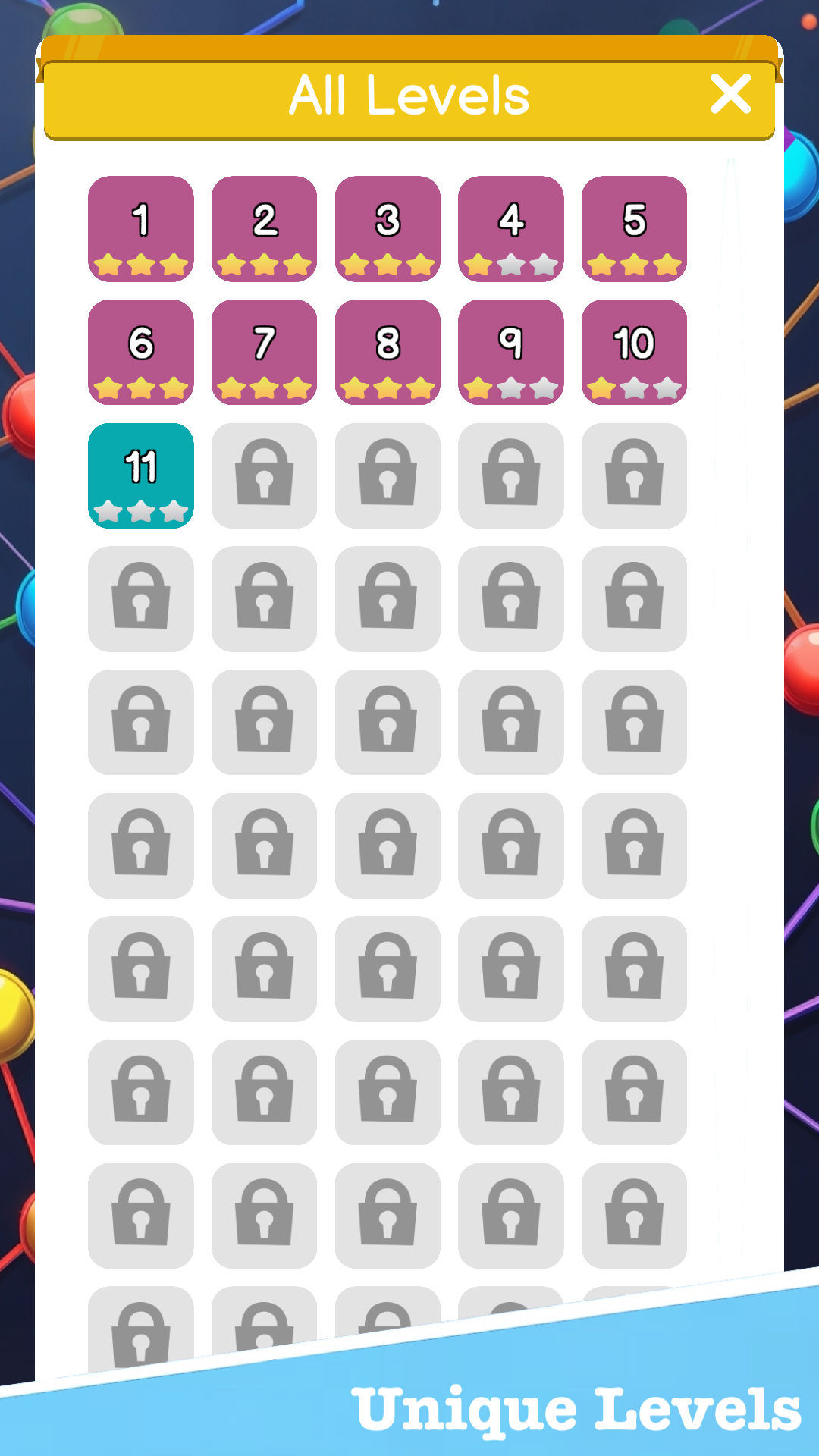Image resolution: width=819 pixels, height=1456 pixels.
Task: Close the All Levels popup
Action: point(730,94)
